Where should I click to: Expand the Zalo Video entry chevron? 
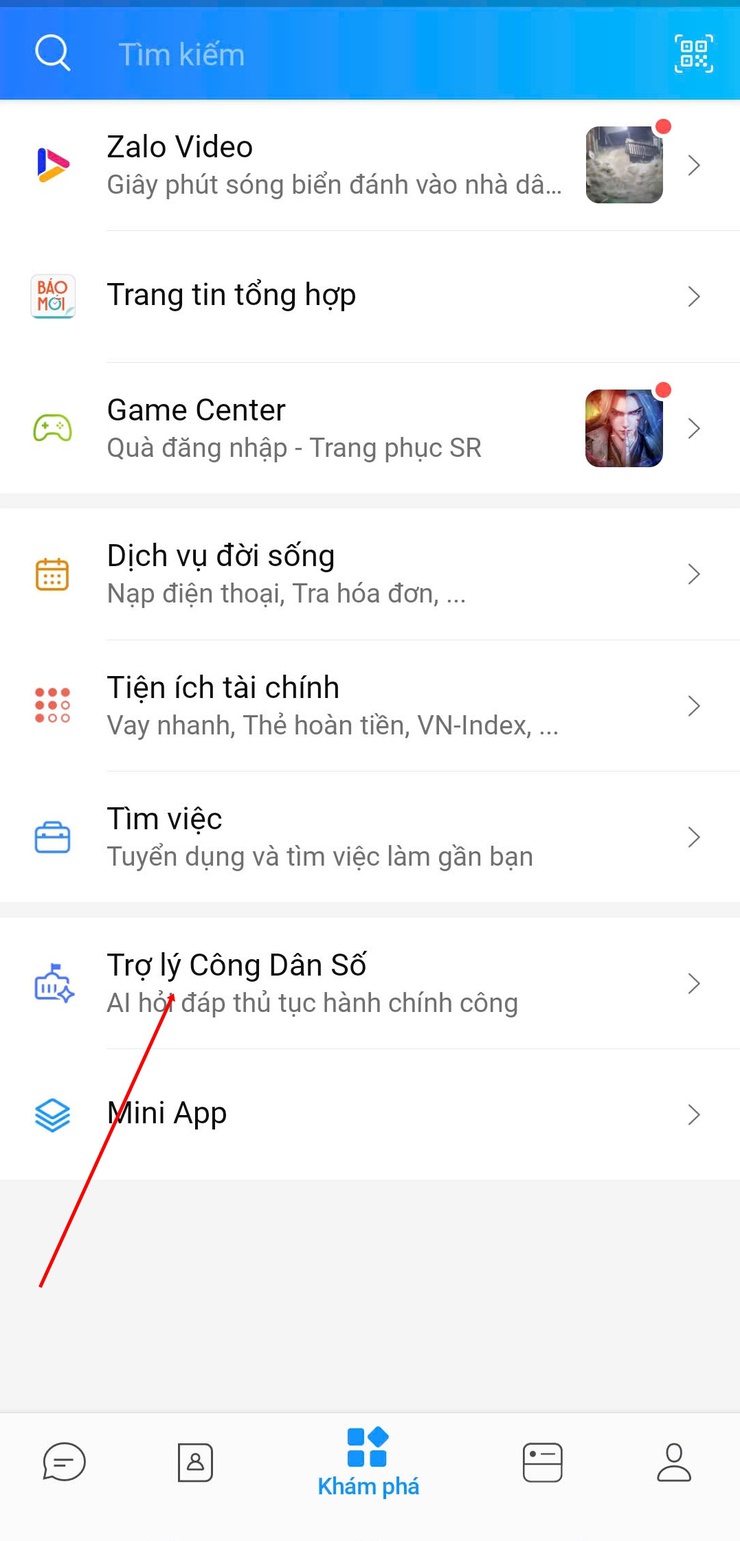(x=694, y=164)
